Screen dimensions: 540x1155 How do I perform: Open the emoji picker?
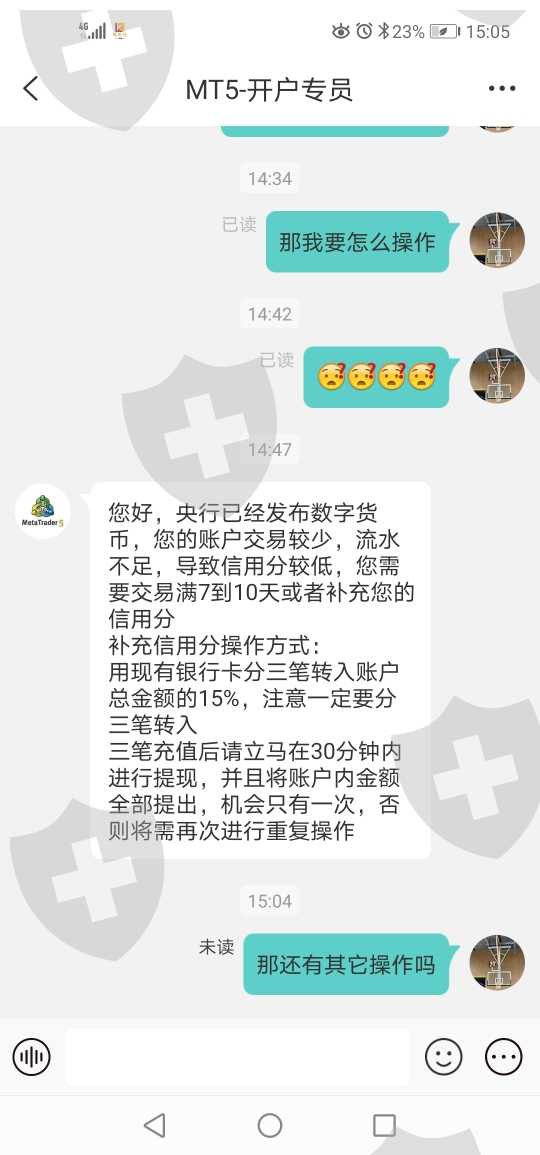click(x=443, y=1057)
